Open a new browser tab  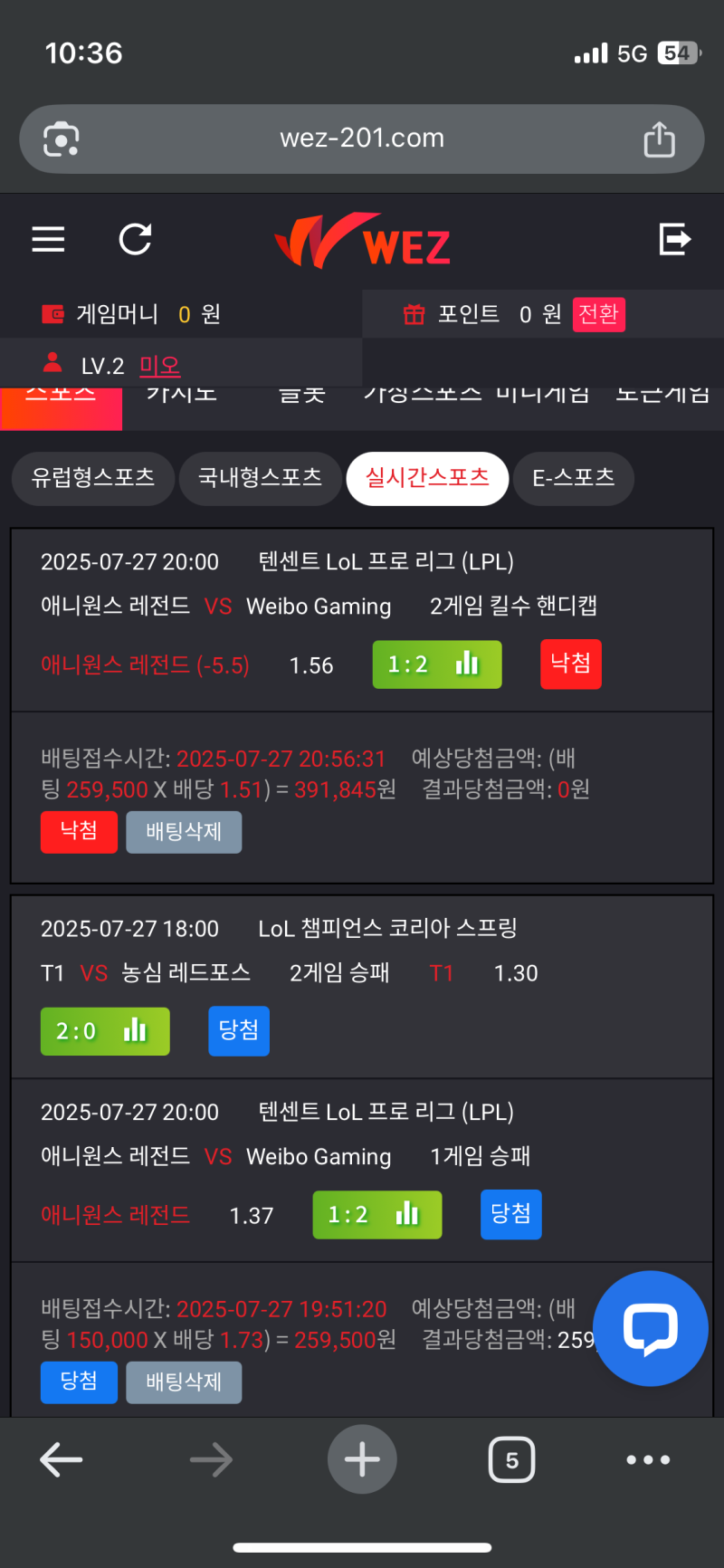click(x=362, y=1459)
